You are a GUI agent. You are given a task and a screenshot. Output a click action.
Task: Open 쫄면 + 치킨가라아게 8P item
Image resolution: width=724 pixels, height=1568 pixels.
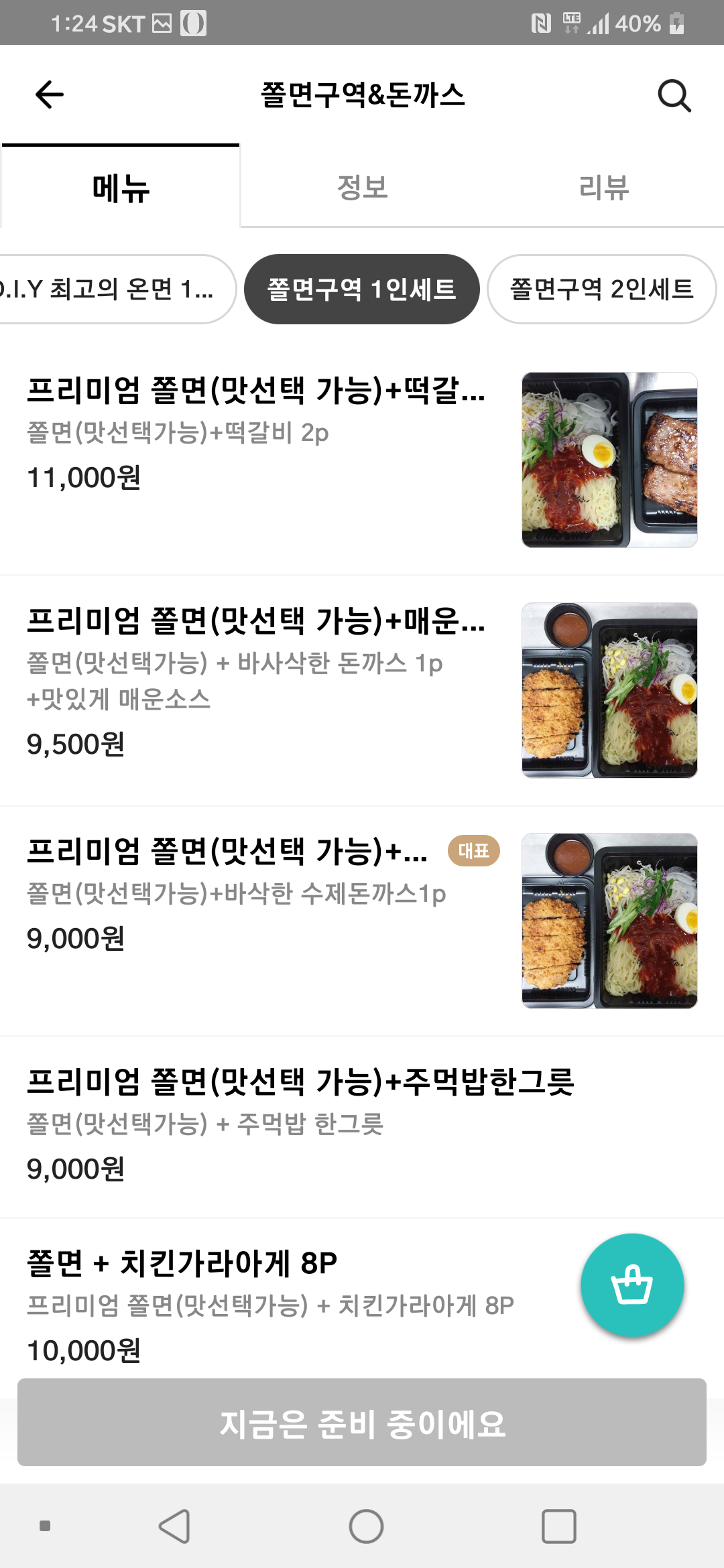[268, 1303]
